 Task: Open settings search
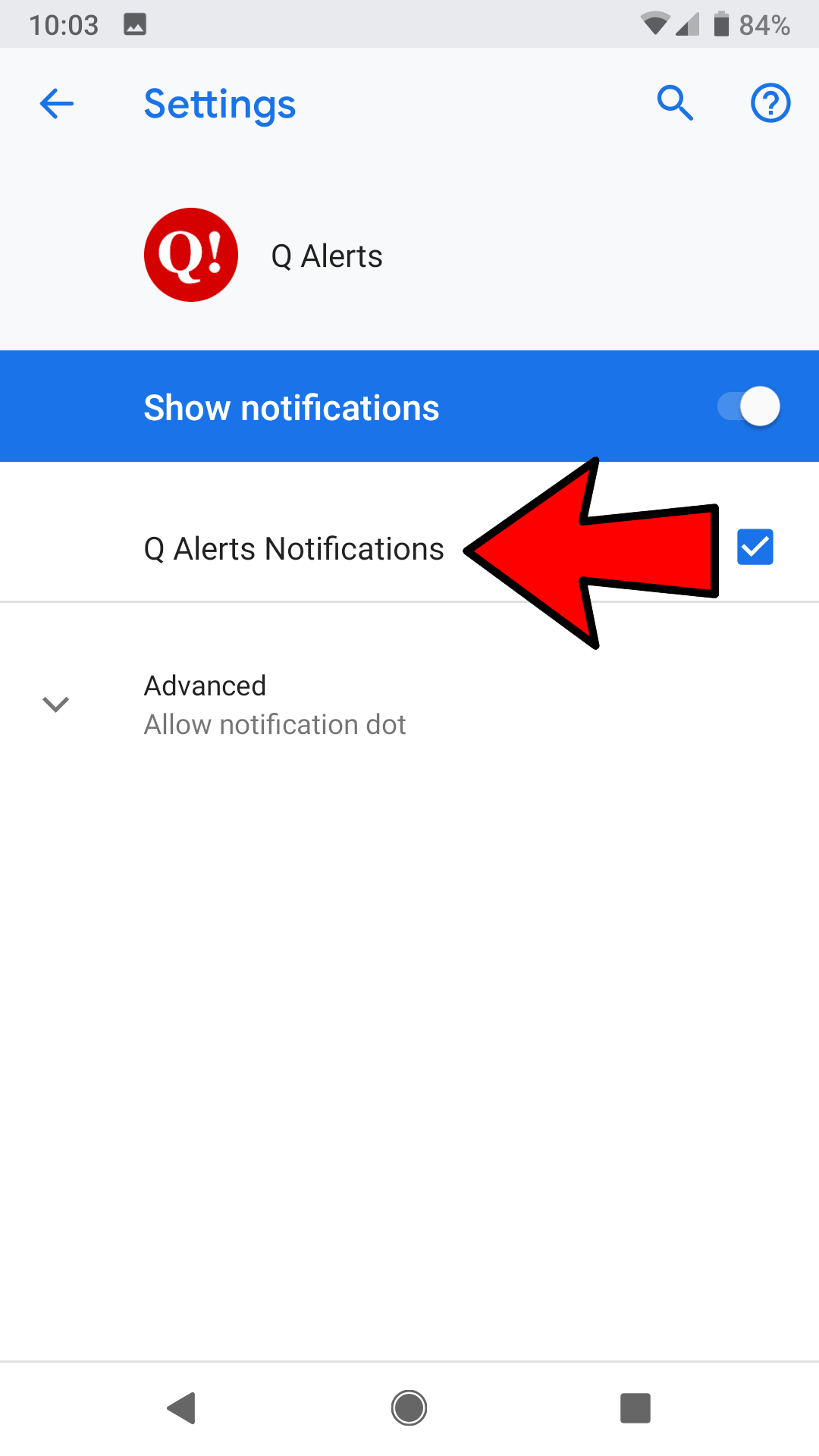(675, 104)
